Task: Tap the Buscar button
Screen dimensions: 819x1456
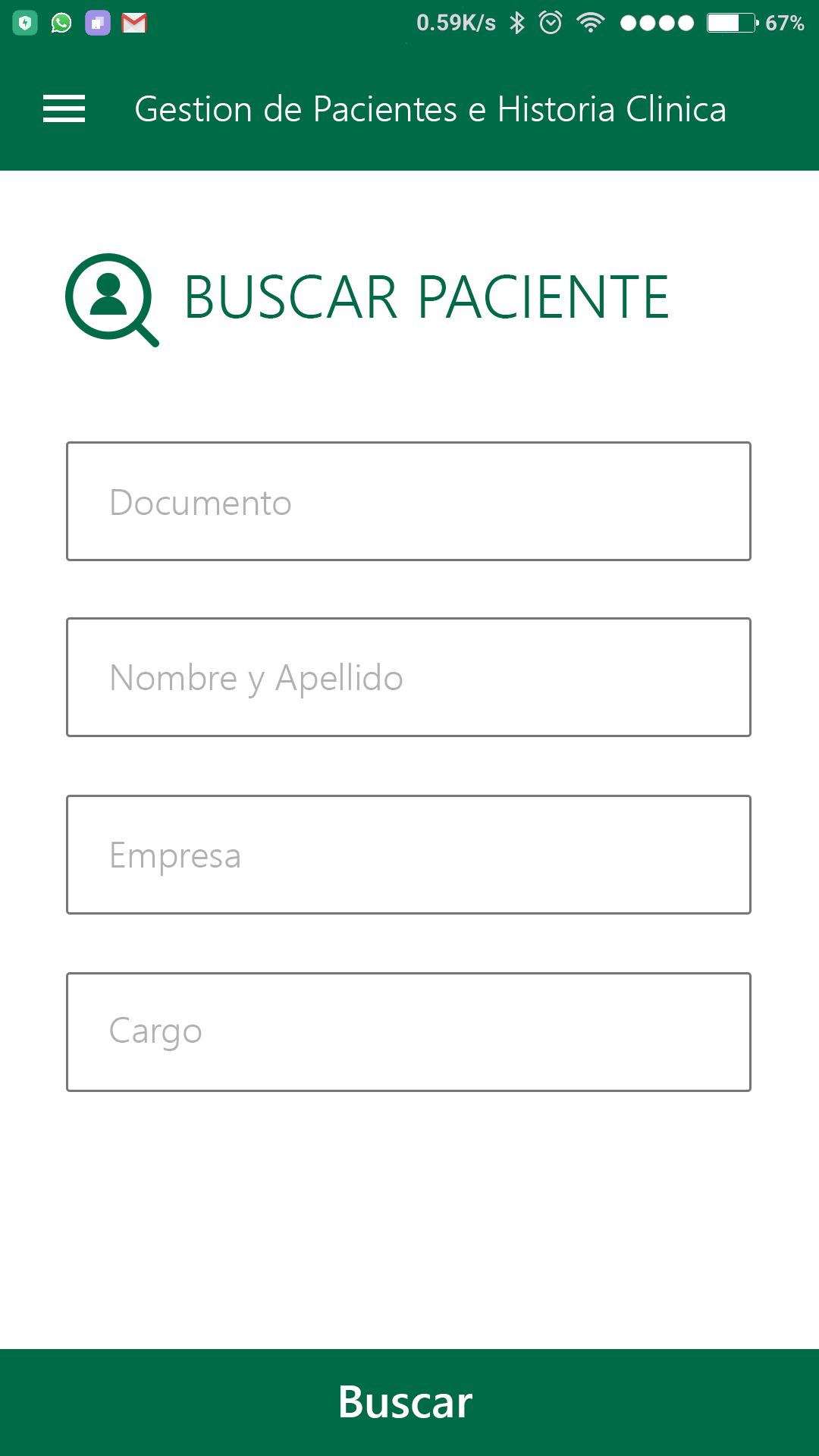Action: tap(408, 1402)
